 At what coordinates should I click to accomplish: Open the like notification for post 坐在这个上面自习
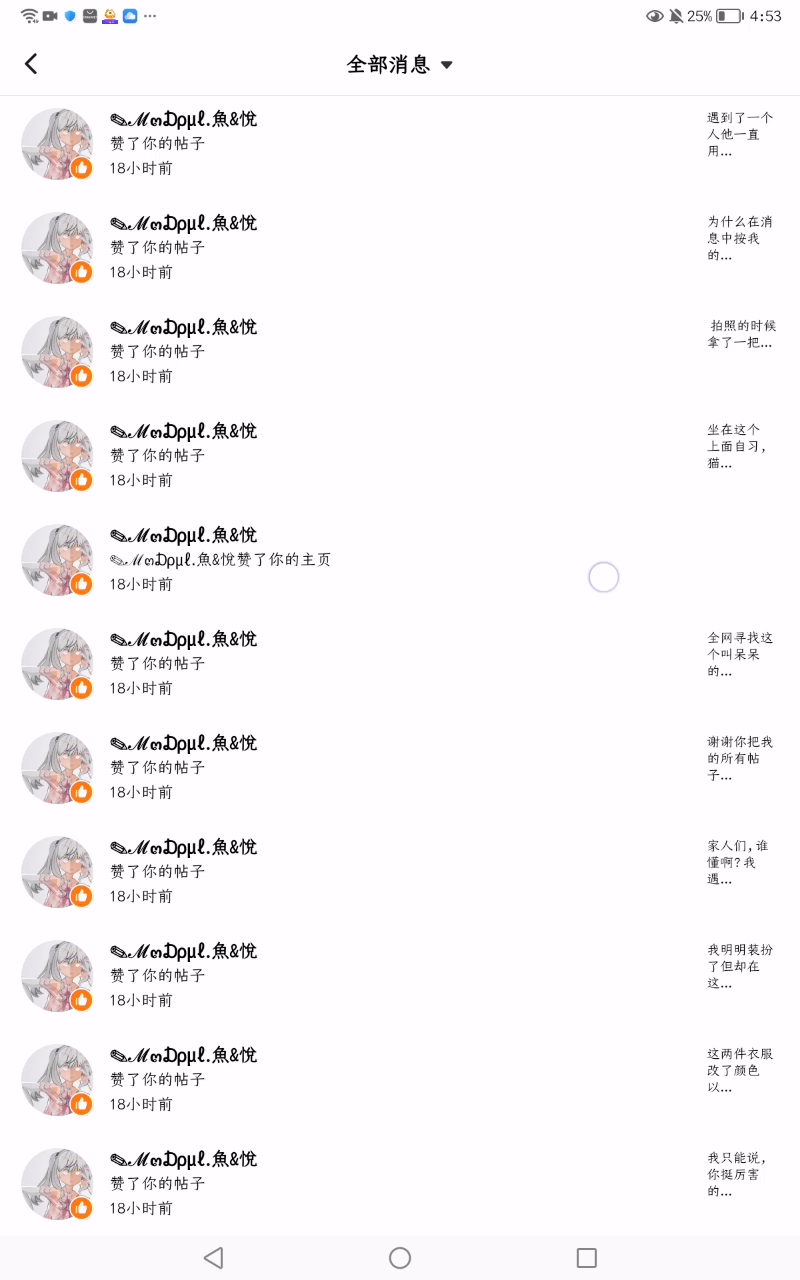click(400, 456)
